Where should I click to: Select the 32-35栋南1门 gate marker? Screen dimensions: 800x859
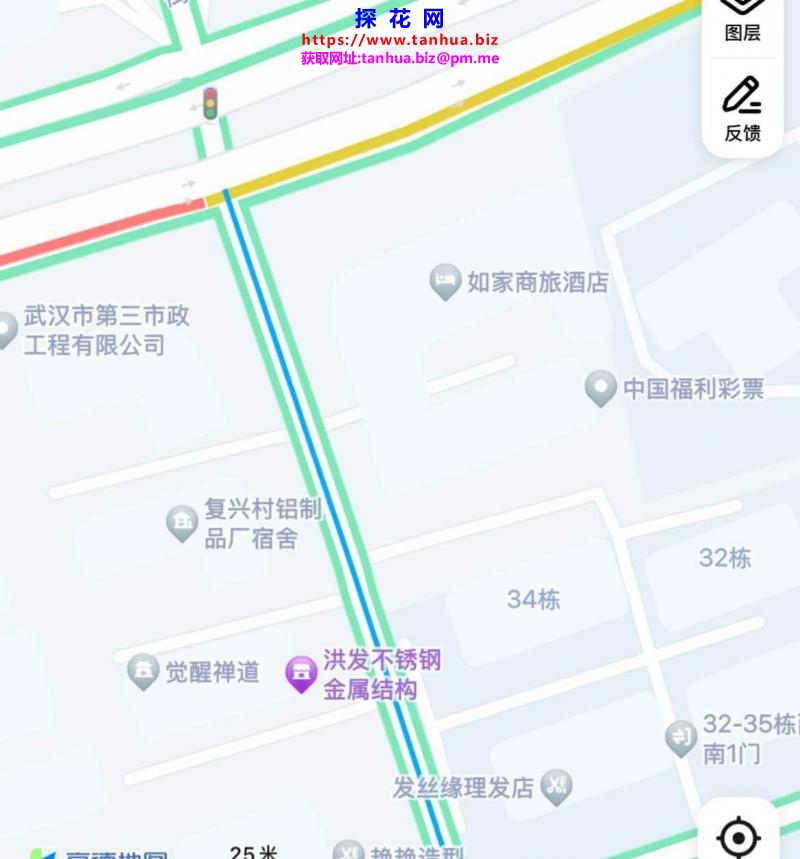tap(681, 738)
